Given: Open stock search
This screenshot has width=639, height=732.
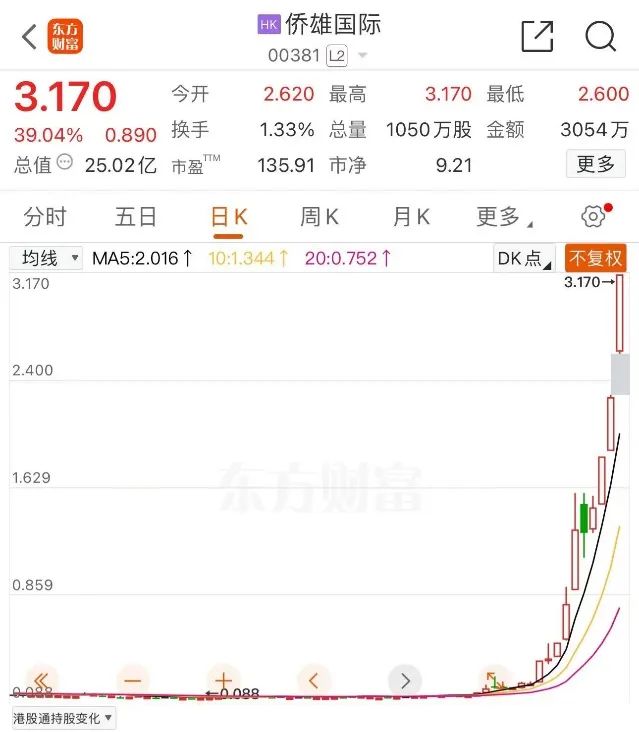Looking at the screenshot, I should tap(600, 37).
